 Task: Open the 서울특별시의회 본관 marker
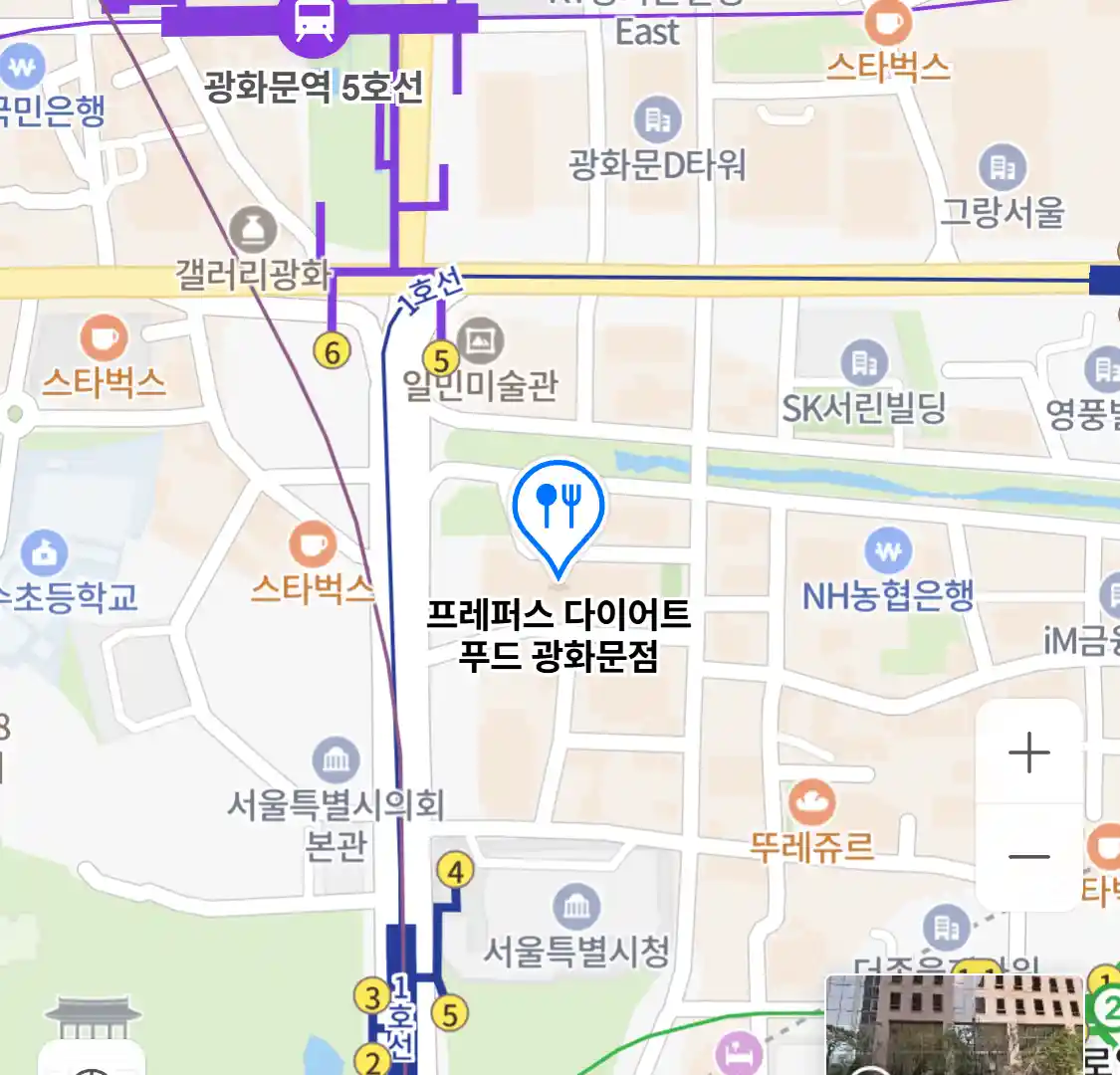coord(336,761)
